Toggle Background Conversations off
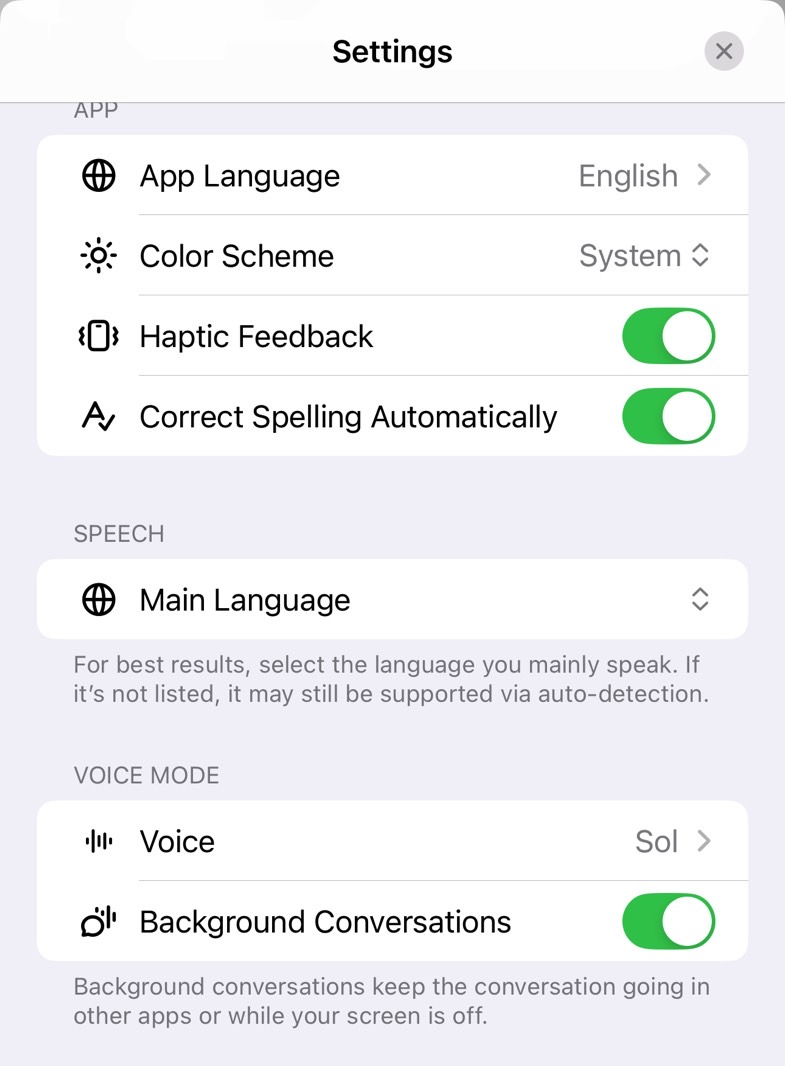The image size is (785, 1066). [668, 921]
